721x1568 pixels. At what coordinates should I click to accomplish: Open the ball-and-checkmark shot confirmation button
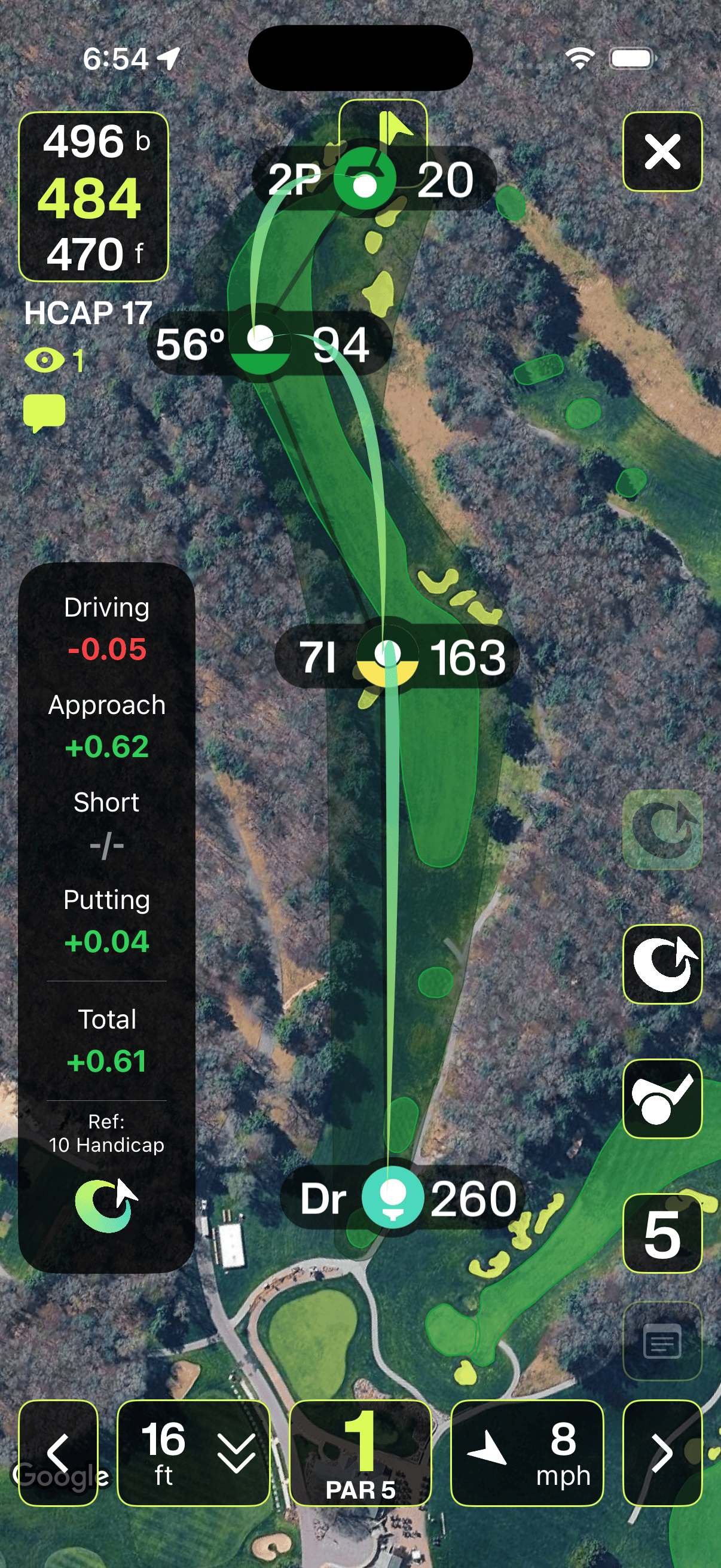click(662, 1098)
